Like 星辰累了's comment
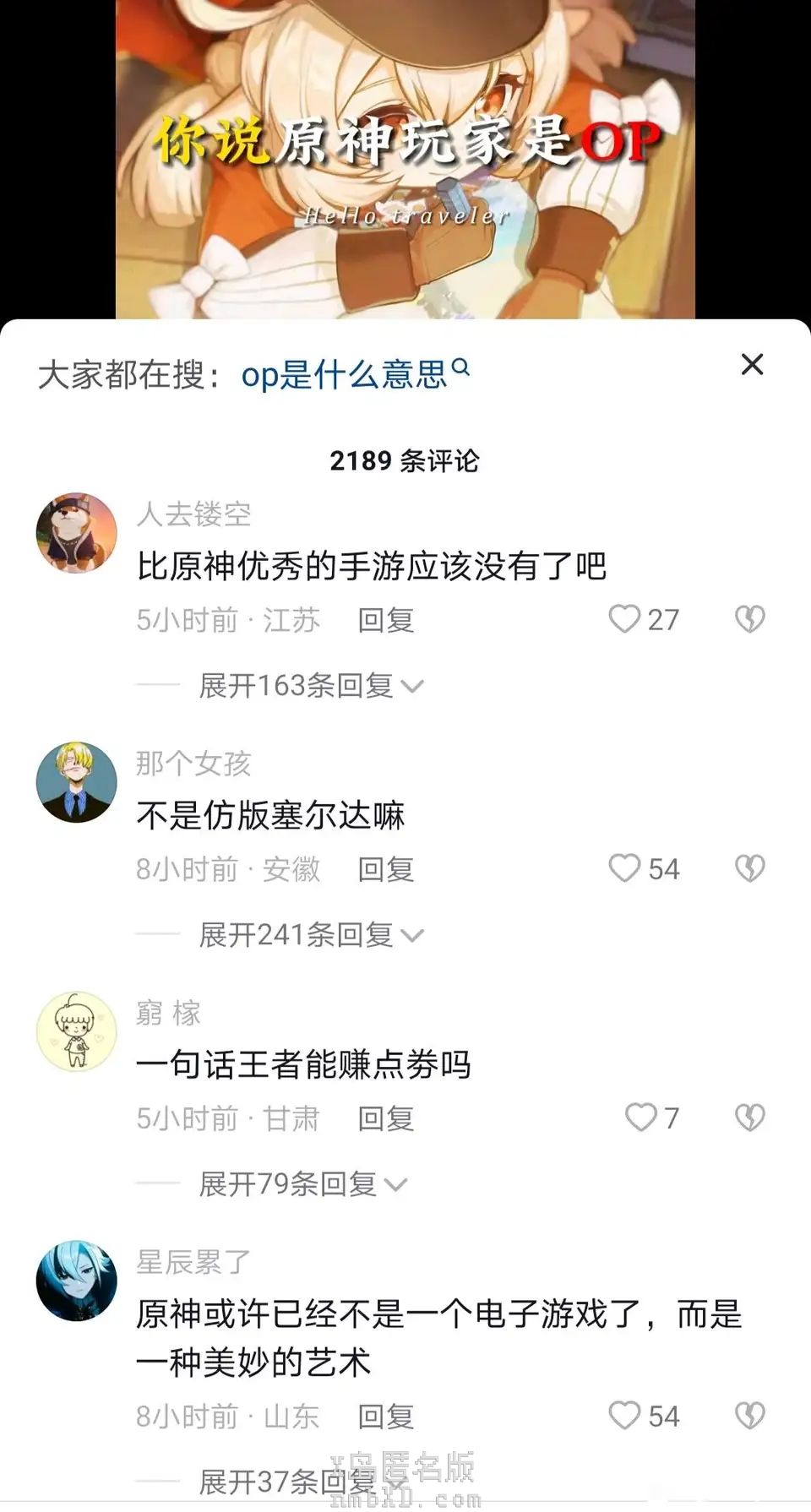Image resolution: width=811 pixels, height=1512 pixels. pos(625,1416)
